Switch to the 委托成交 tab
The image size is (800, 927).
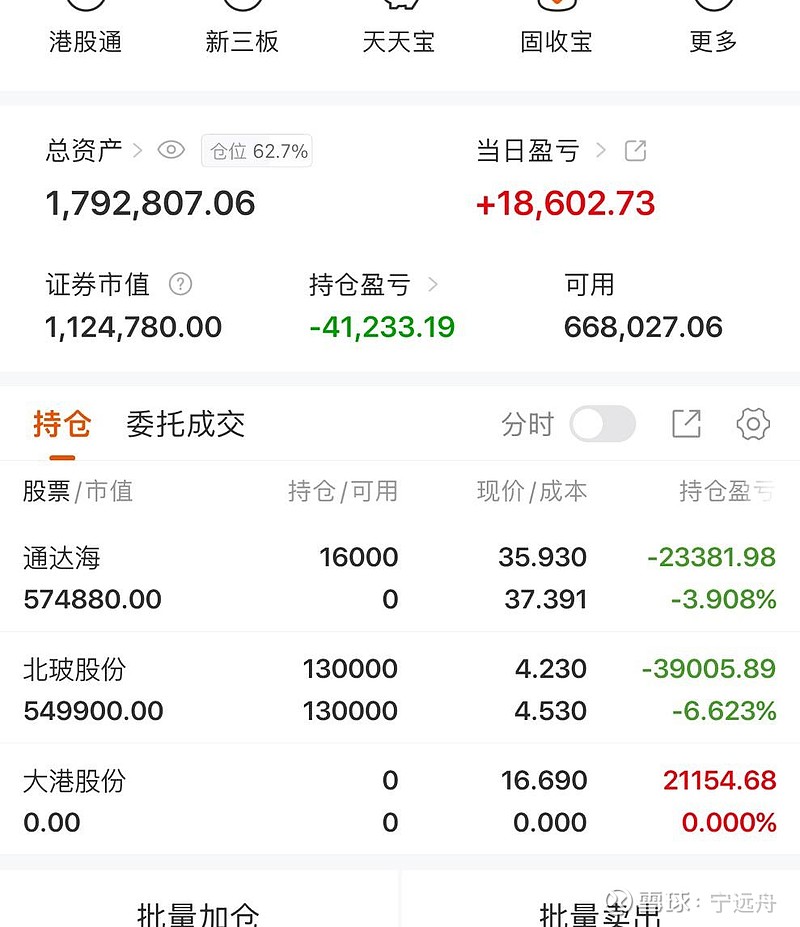185,424
